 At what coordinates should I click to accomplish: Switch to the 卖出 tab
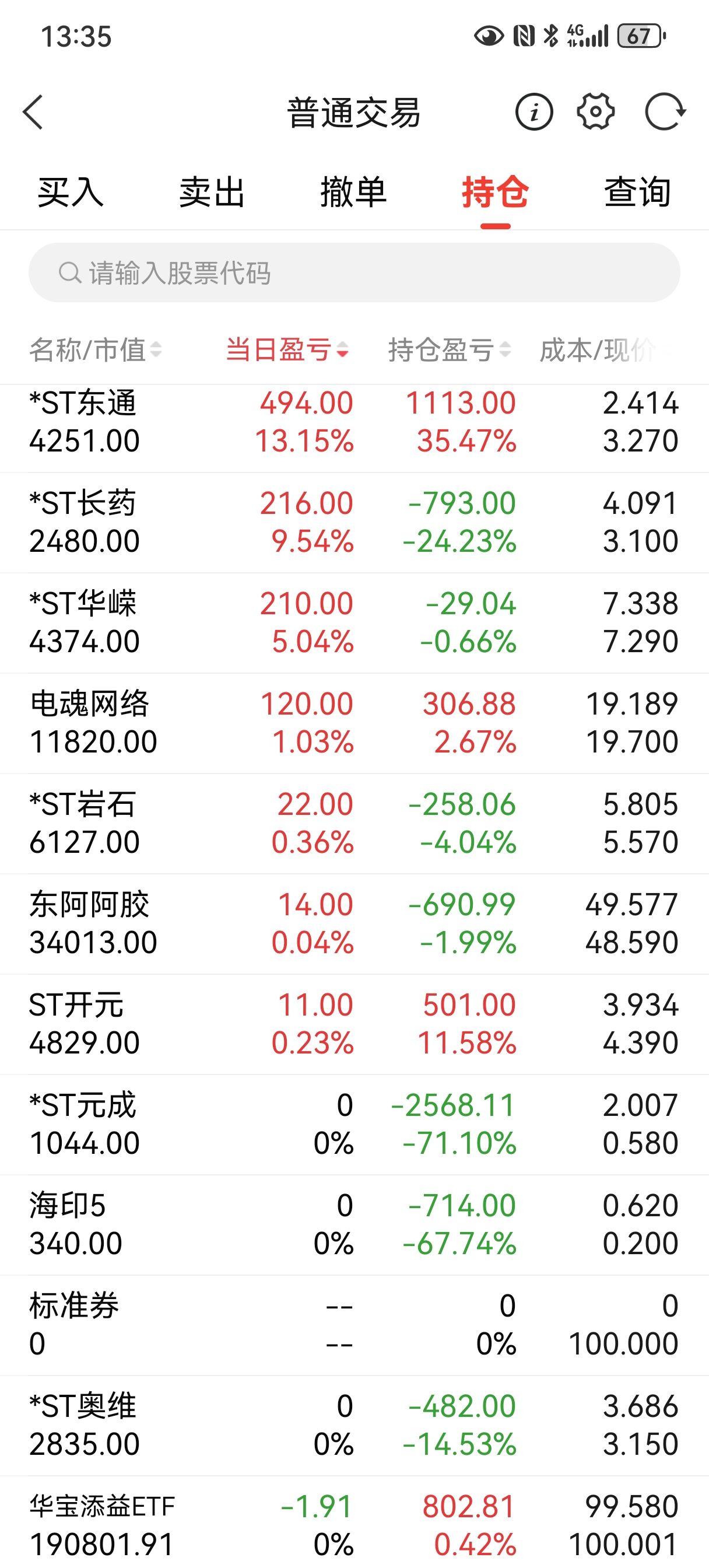[x=212, y=192]
